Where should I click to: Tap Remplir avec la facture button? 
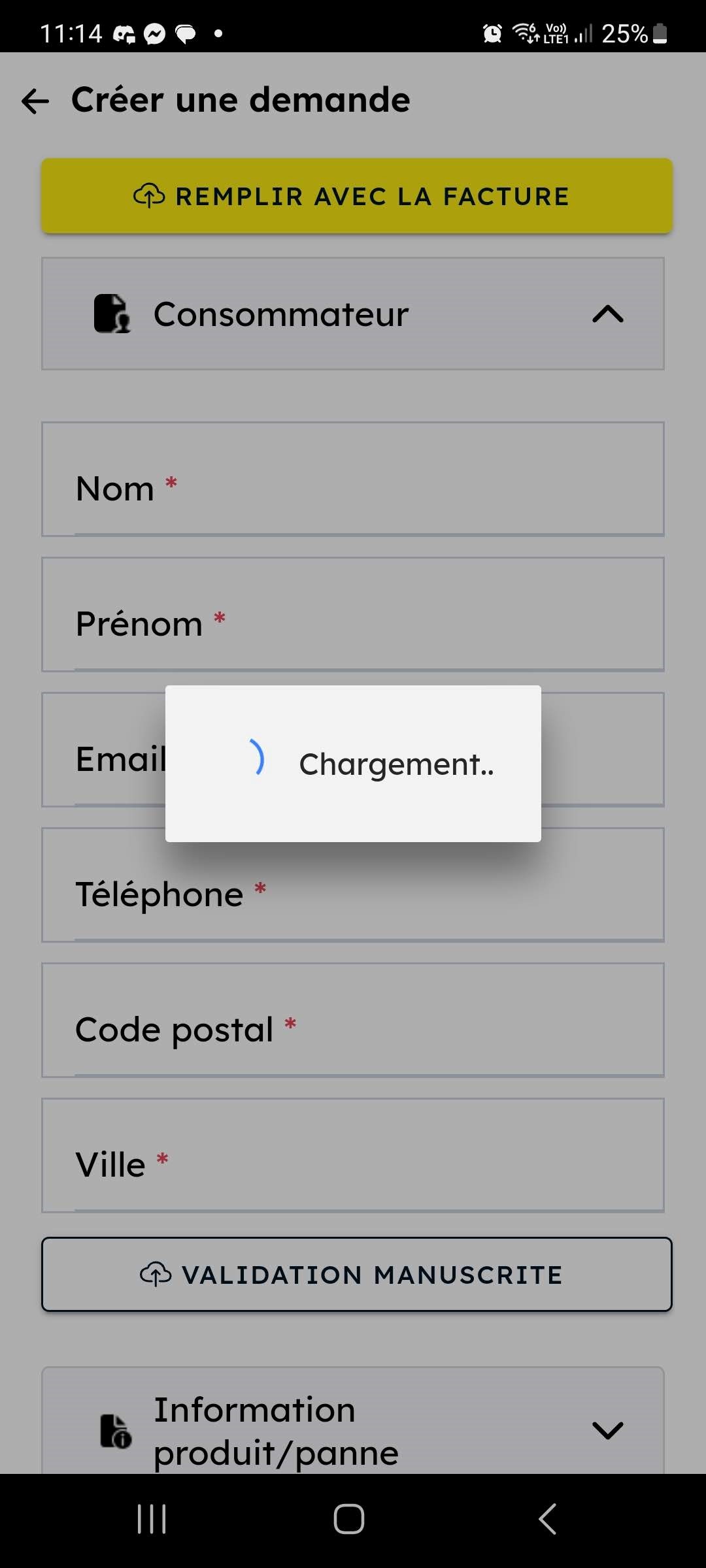tap(356, 196)
